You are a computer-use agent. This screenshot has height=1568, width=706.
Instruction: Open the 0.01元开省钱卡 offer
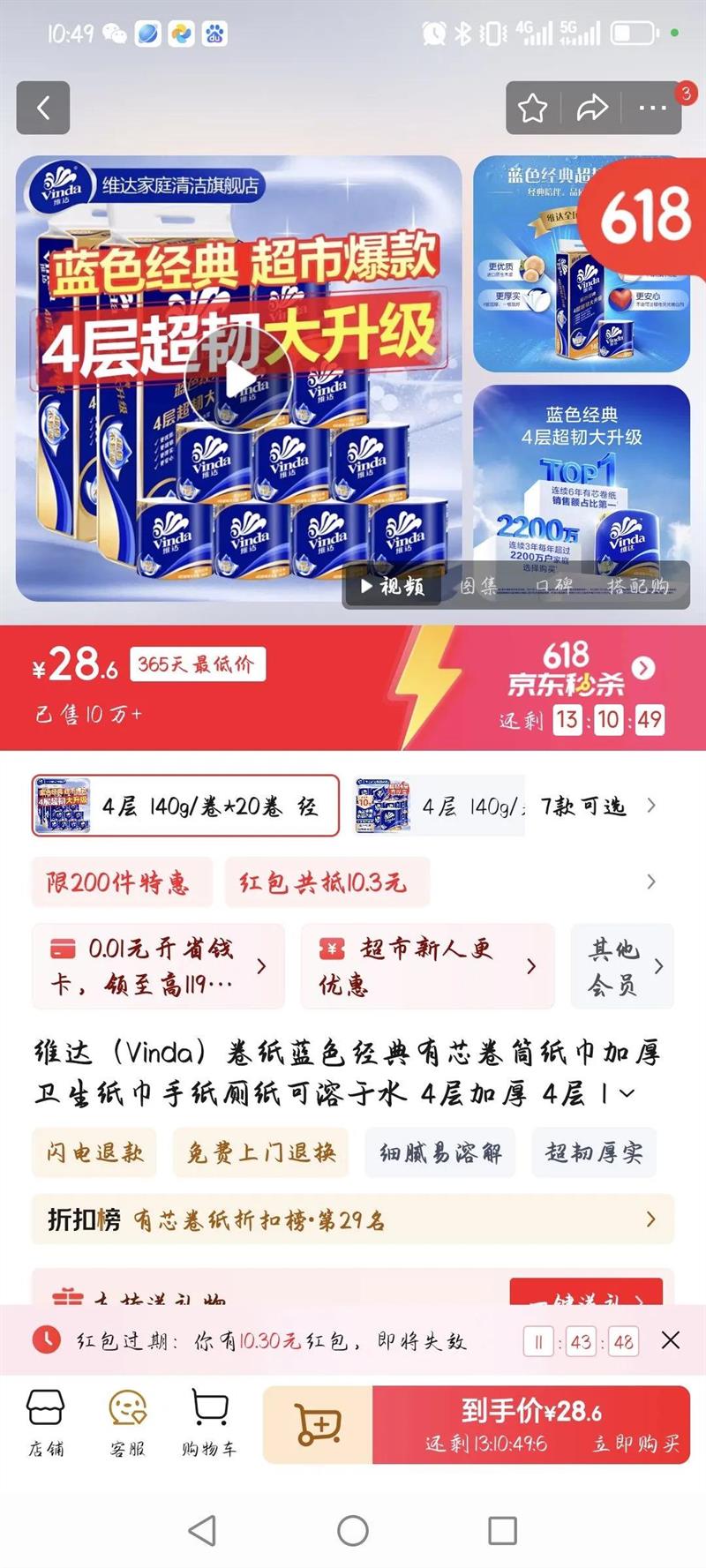(158, 966)
